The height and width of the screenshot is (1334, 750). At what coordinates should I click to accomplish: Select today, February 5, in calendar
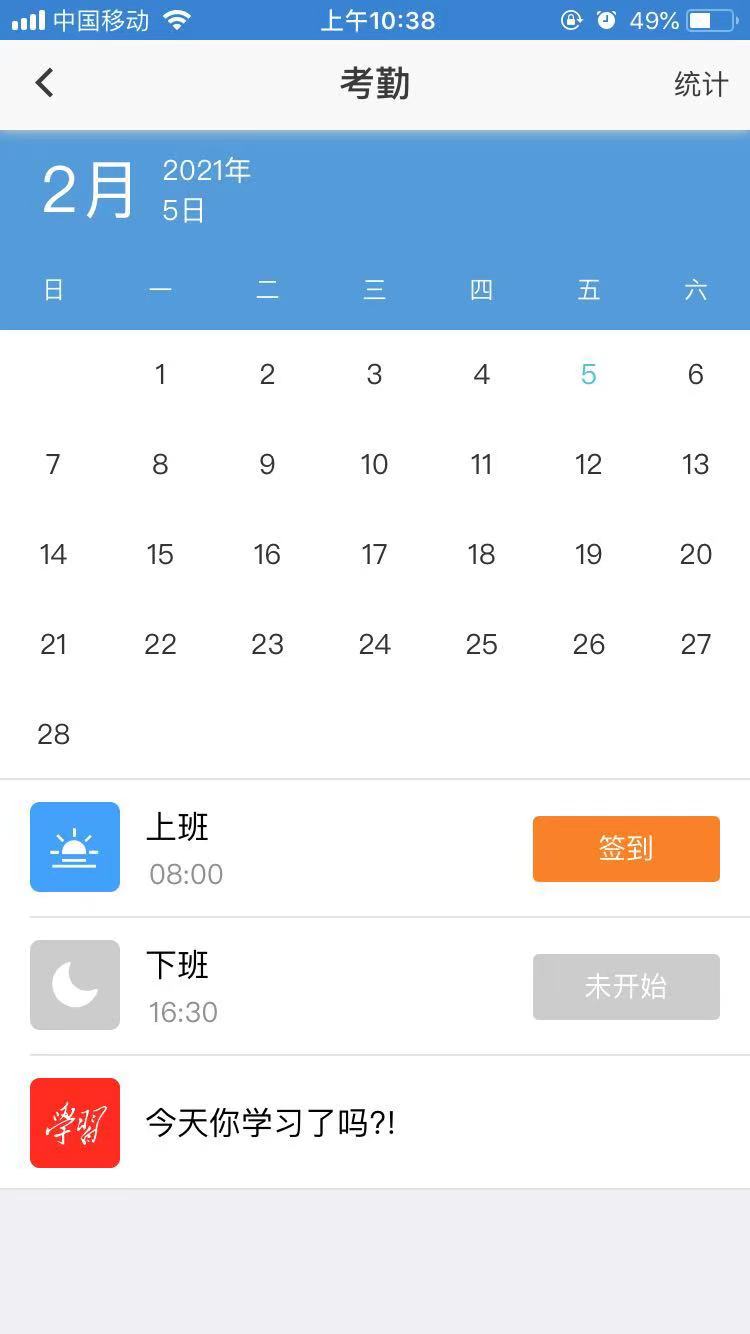coord(588,374)
